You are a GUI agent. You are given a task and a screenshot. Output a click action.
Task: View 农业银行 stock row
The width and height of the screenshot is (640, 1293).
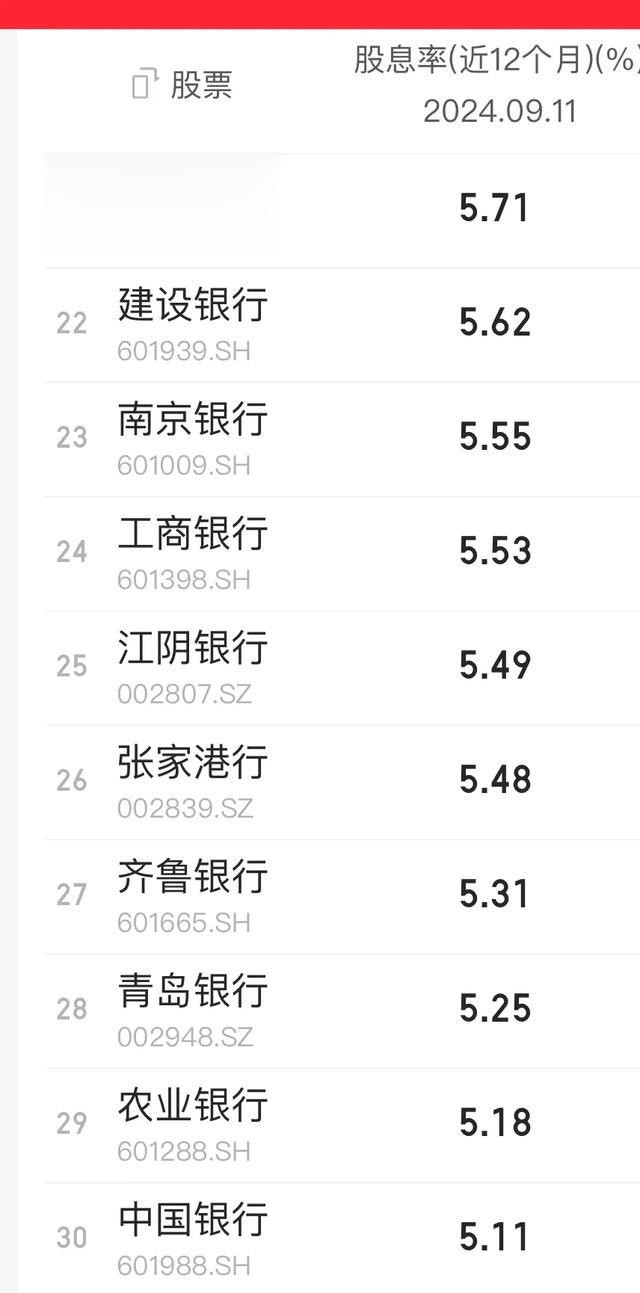342,1124
